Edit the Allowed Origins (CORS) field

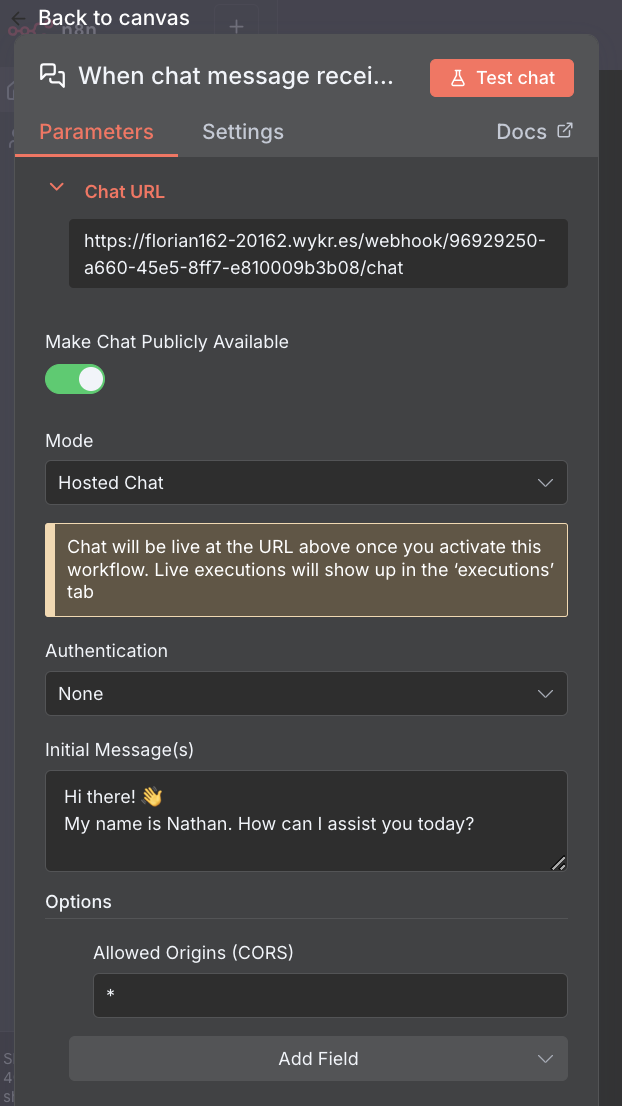330,995
